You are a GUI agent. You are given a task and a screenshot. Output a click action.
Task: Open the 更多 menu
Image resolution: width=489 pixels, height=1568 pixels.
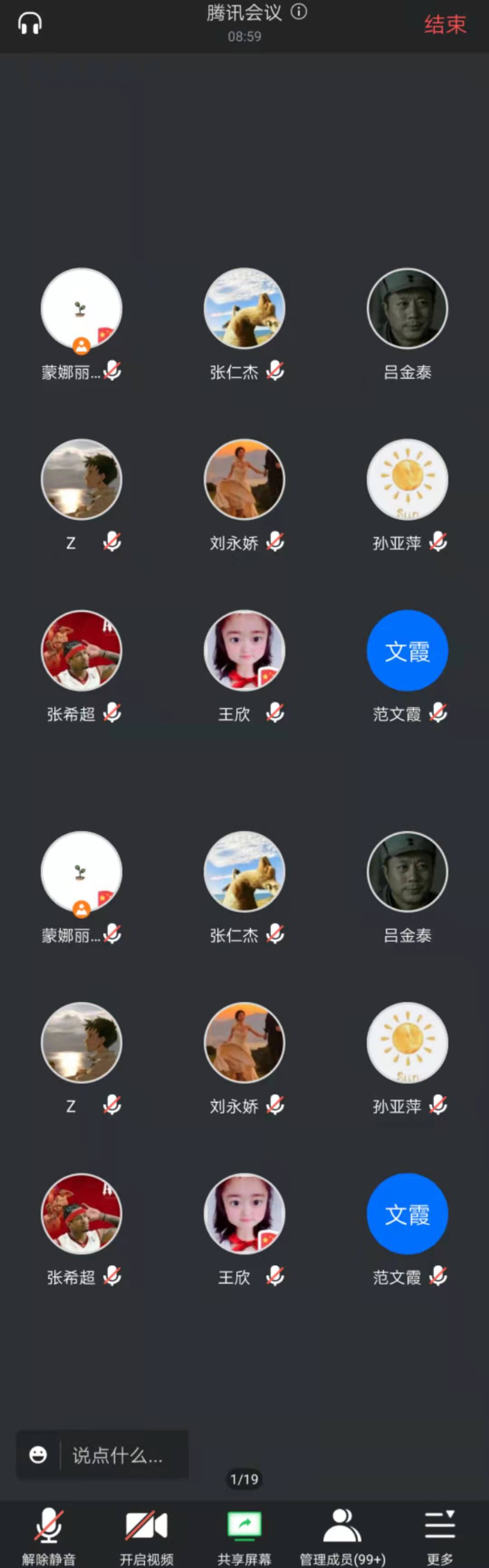coord(440,1535)
